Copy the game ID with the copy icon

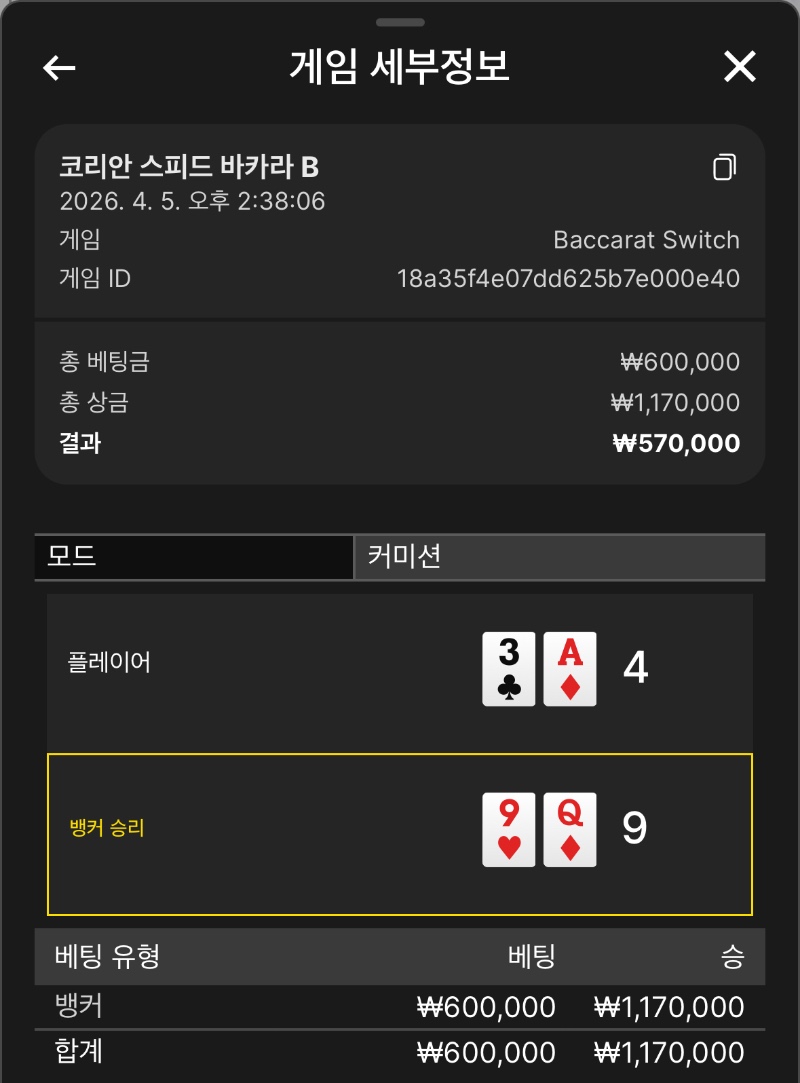(x=724, y=167)
